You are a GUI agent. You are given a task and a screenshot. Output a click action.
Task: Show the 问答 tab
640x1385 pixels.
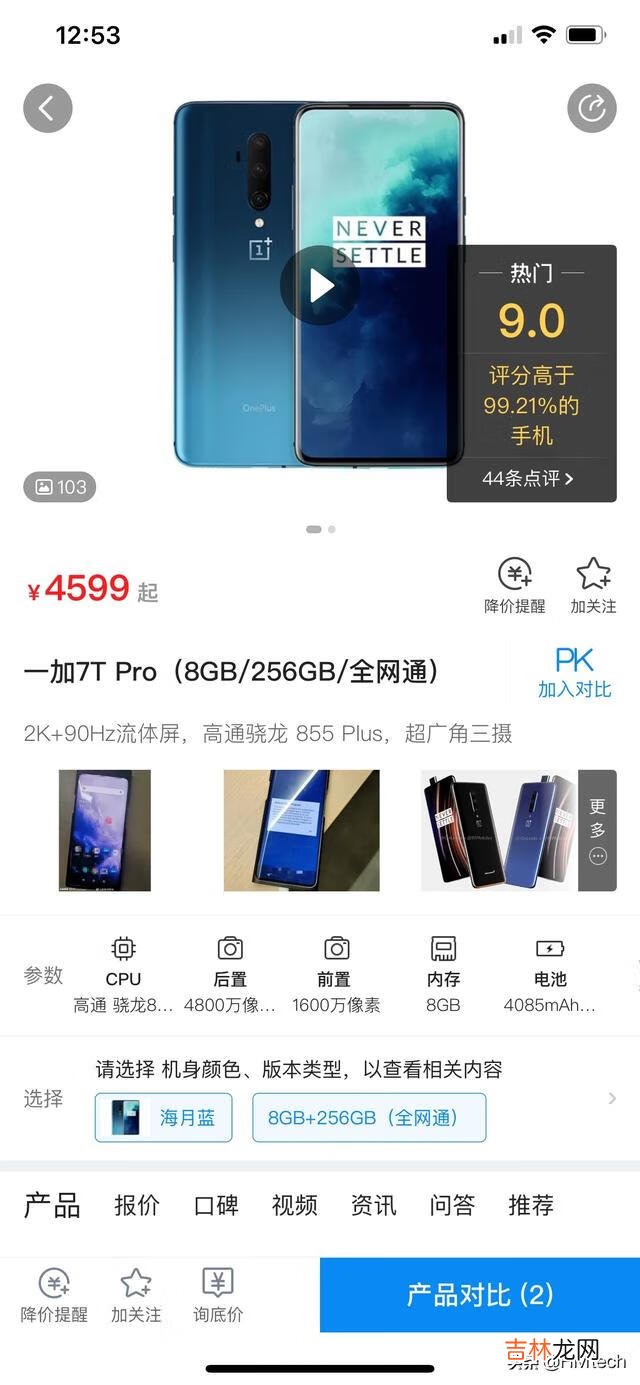[x=452, y=1205]
